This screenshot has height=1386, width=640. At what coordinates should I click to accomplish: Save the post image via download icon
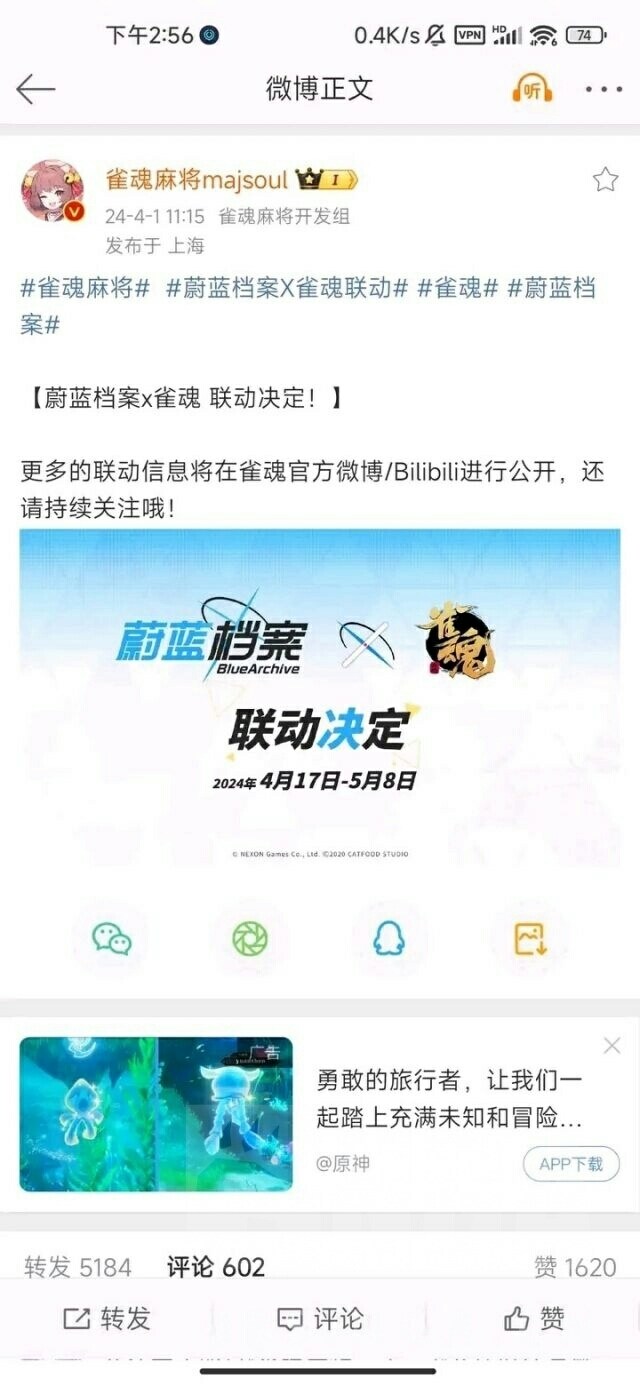click(x=529, y=939)
